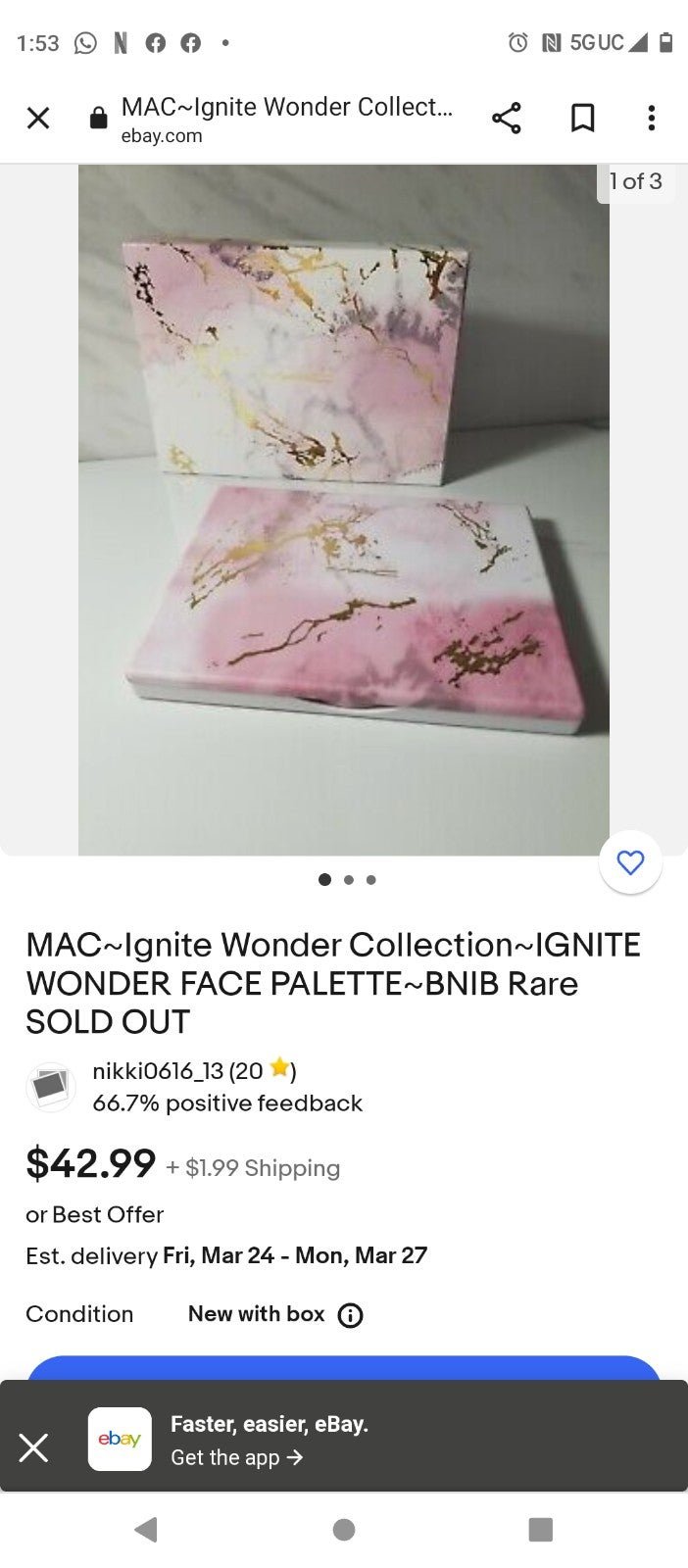Close the browser tab with X
This screenshot has height=1568, width=688.
pyautogui.click(x=38, y=119)
